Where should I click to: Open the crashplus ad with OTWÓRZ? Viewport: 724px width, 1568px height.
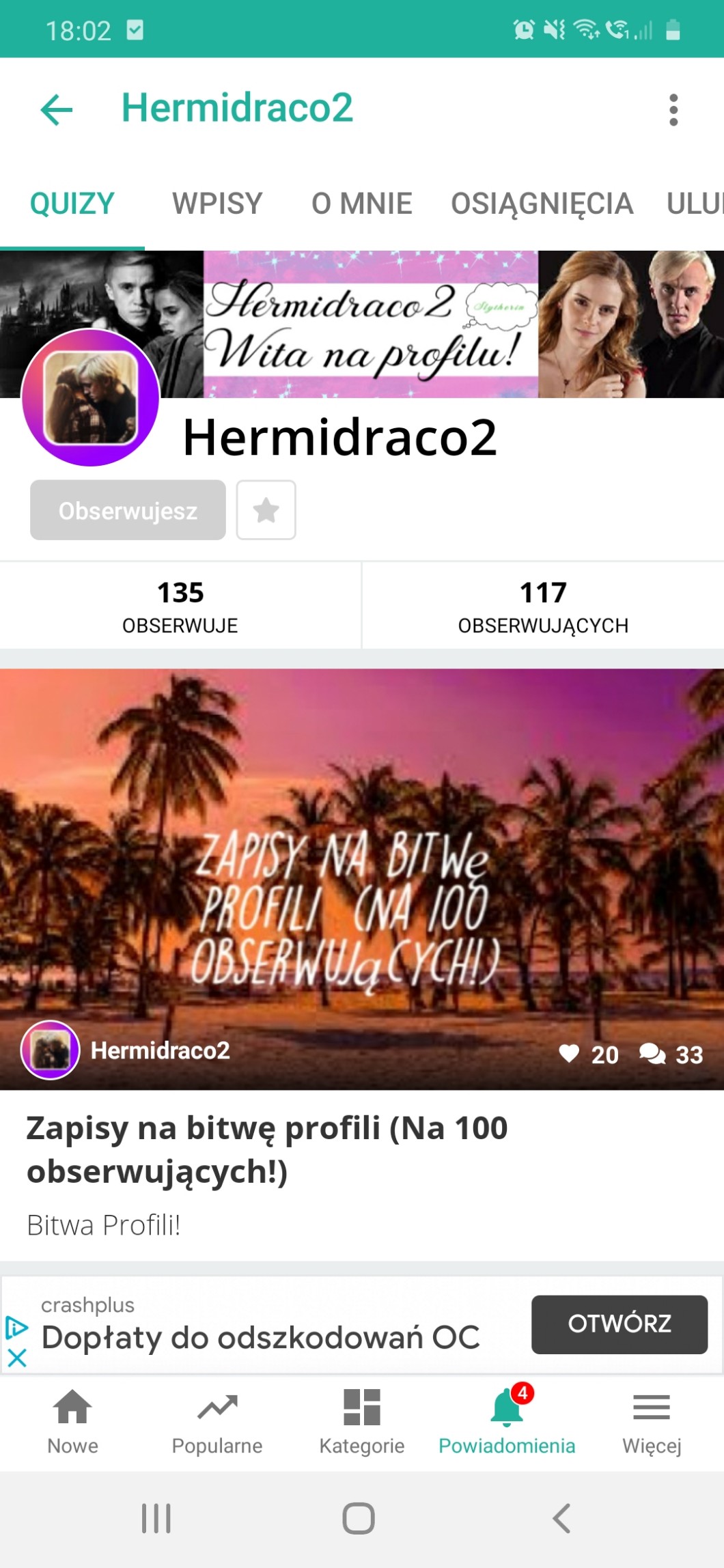(x=619, y=1324)
